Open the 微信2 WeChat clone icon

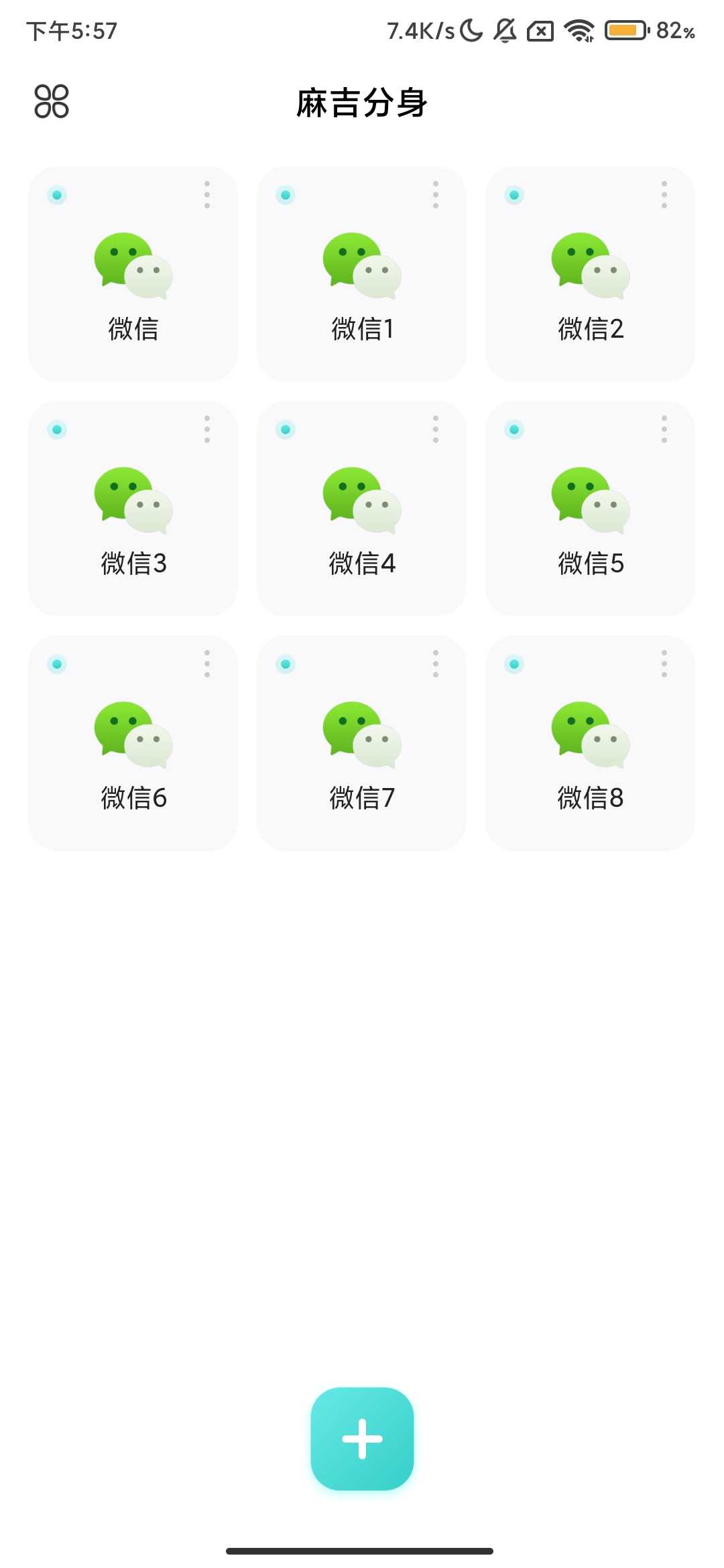click(589, 268)
